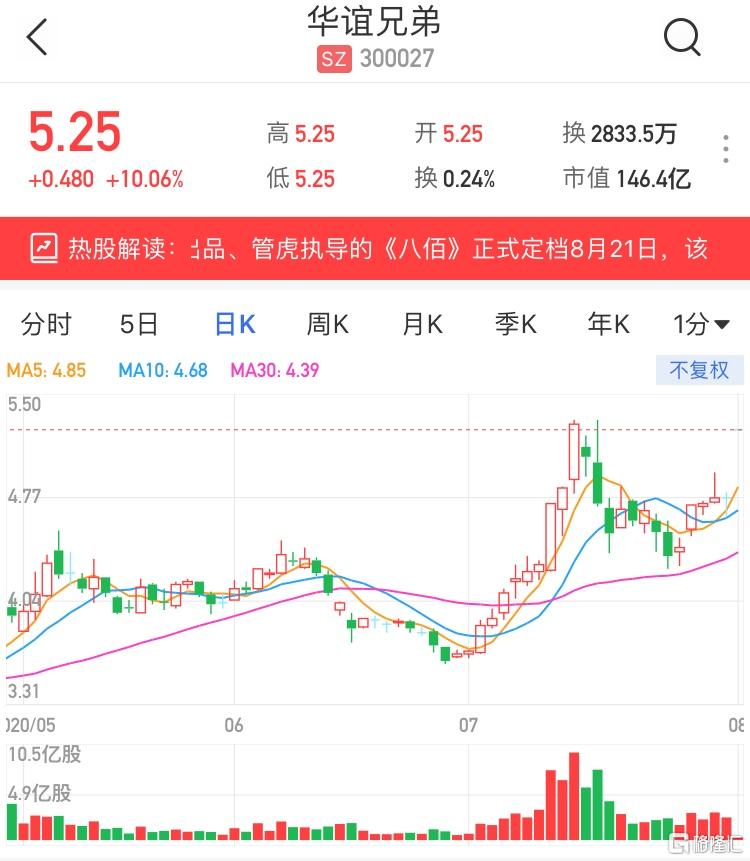The height and width of the screenshot is (861, 750).
Task: Switch to the 年K chart tab
Action: coord(609,324)
